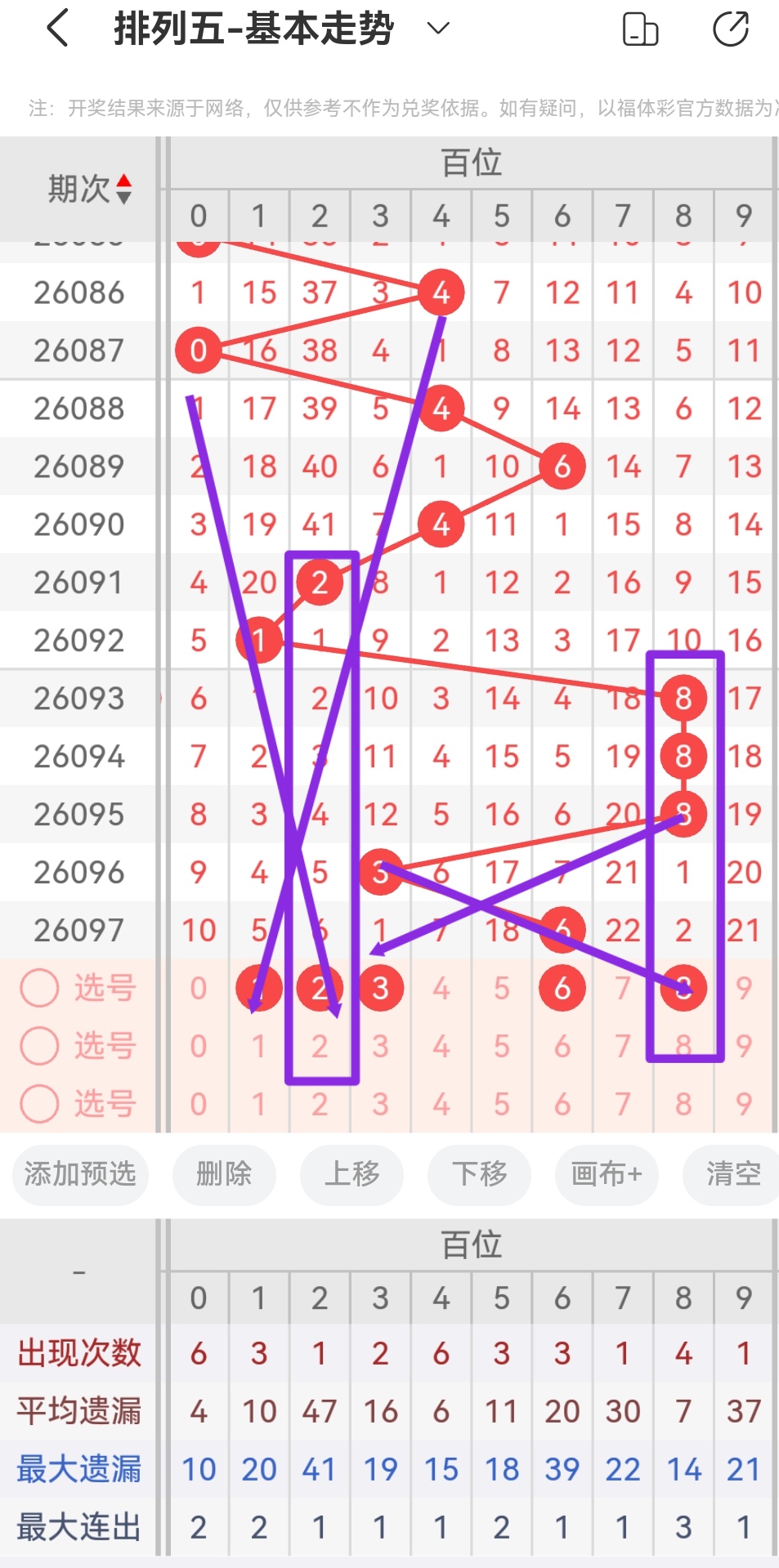Select the first 选号 radio circle
Viewport: 779px width, 1568px height.
tap(39, 988)
